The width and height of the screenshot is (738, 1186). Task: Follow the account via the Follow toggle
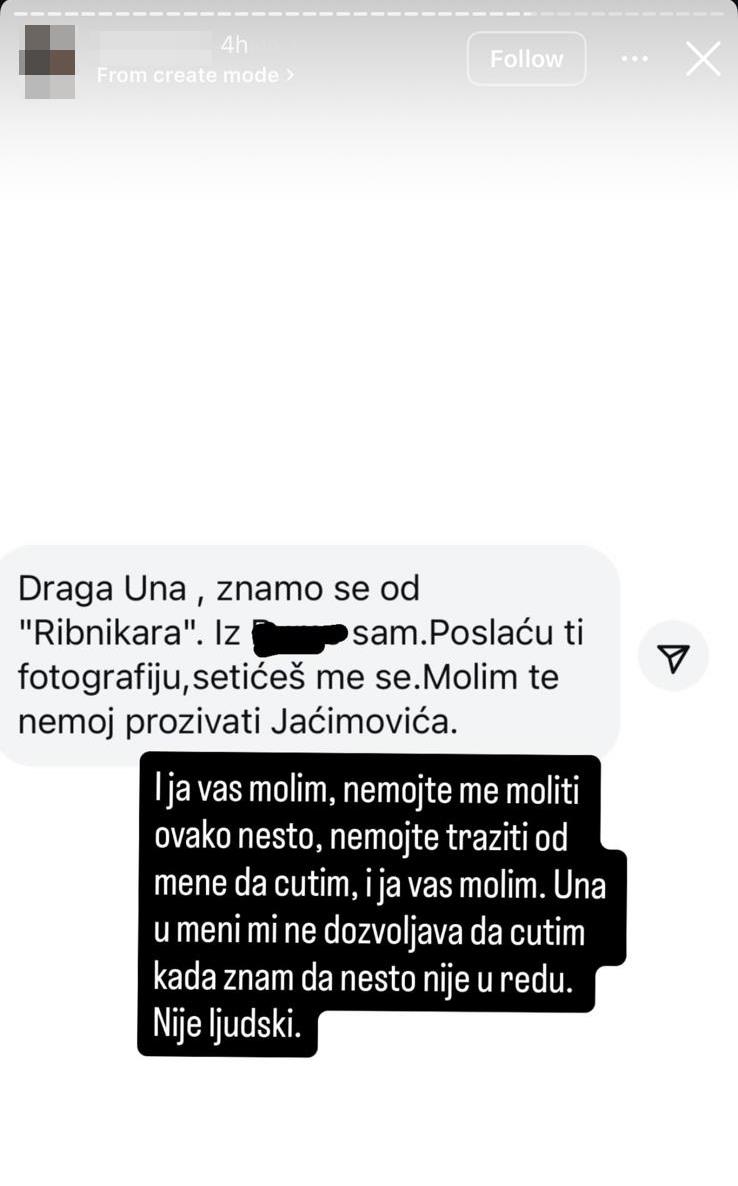point(526,58)
